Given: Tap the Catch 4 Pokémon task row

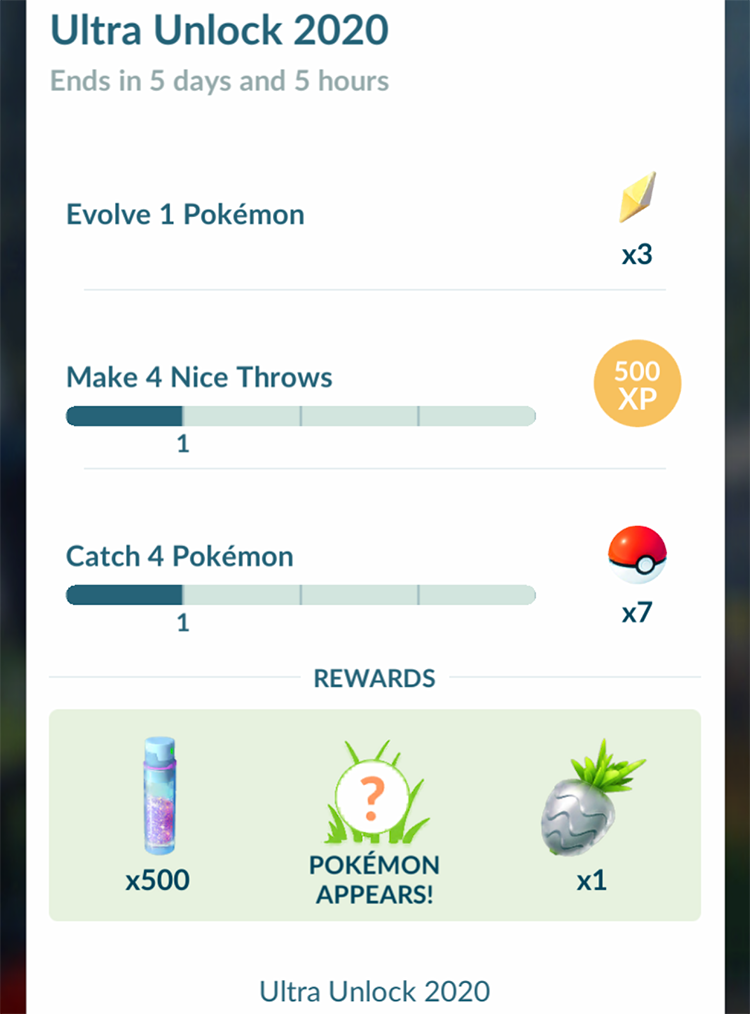Looking at the screenshot, I should pyautogui.click(x=180, y=556).
